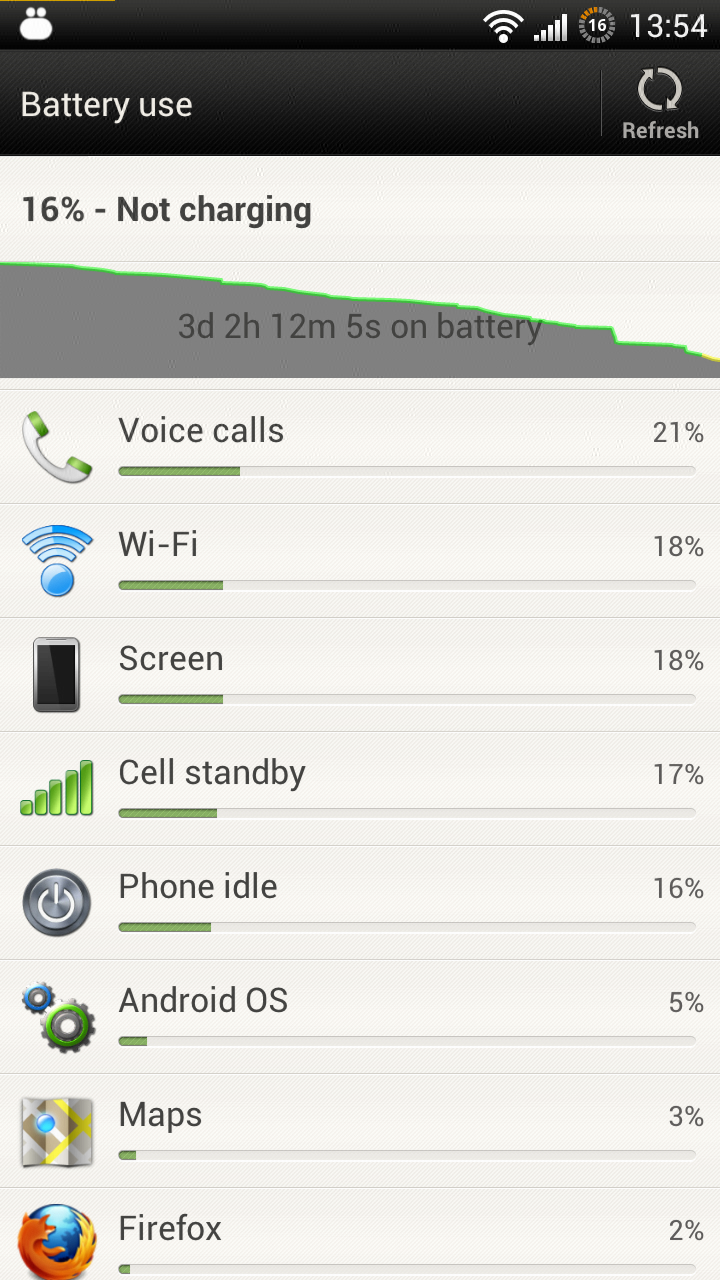Open Cell standby usage details
Viewport: 720px width, 1280px height.
(360, 789)
